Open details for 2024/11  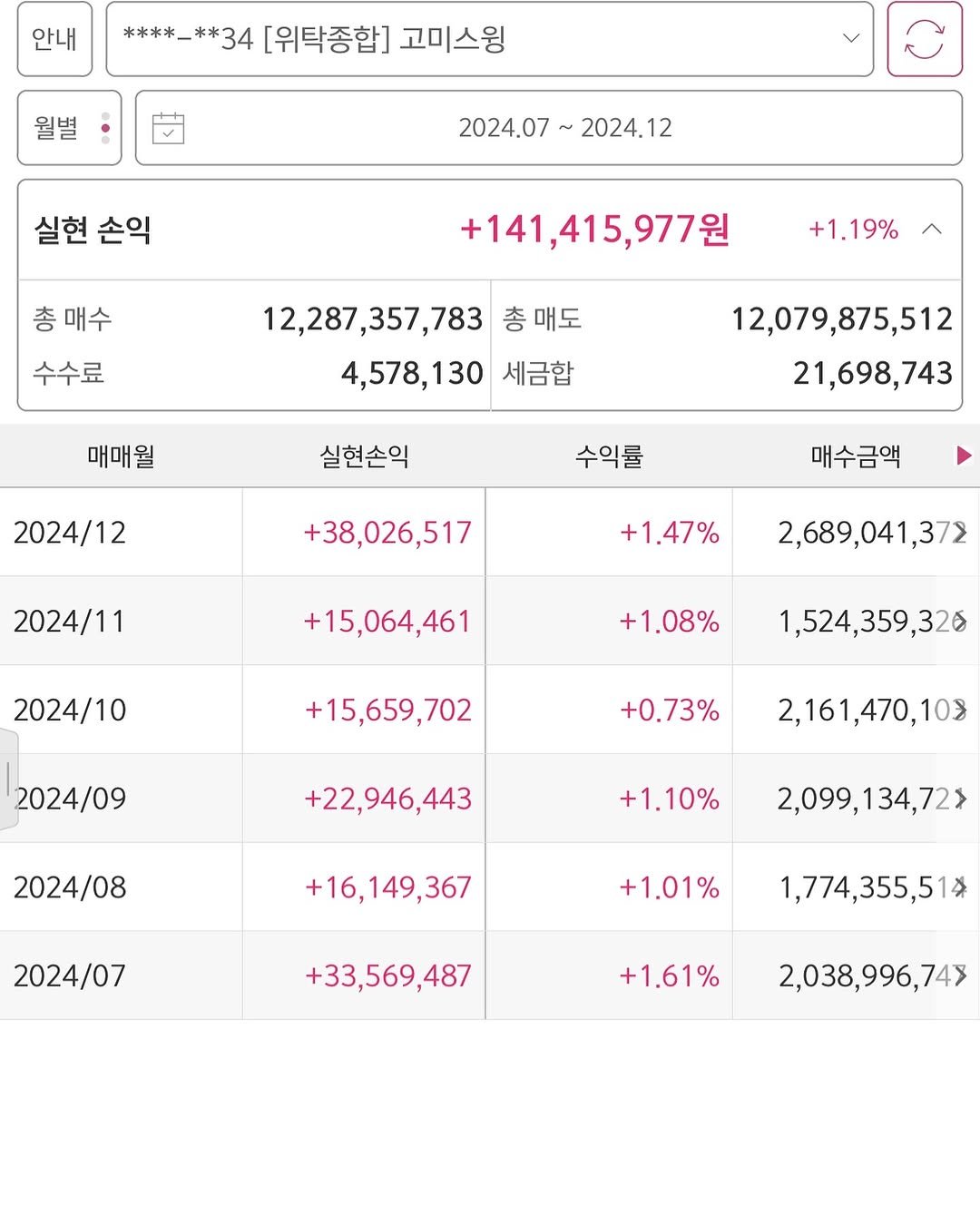[x=960, y=621]
